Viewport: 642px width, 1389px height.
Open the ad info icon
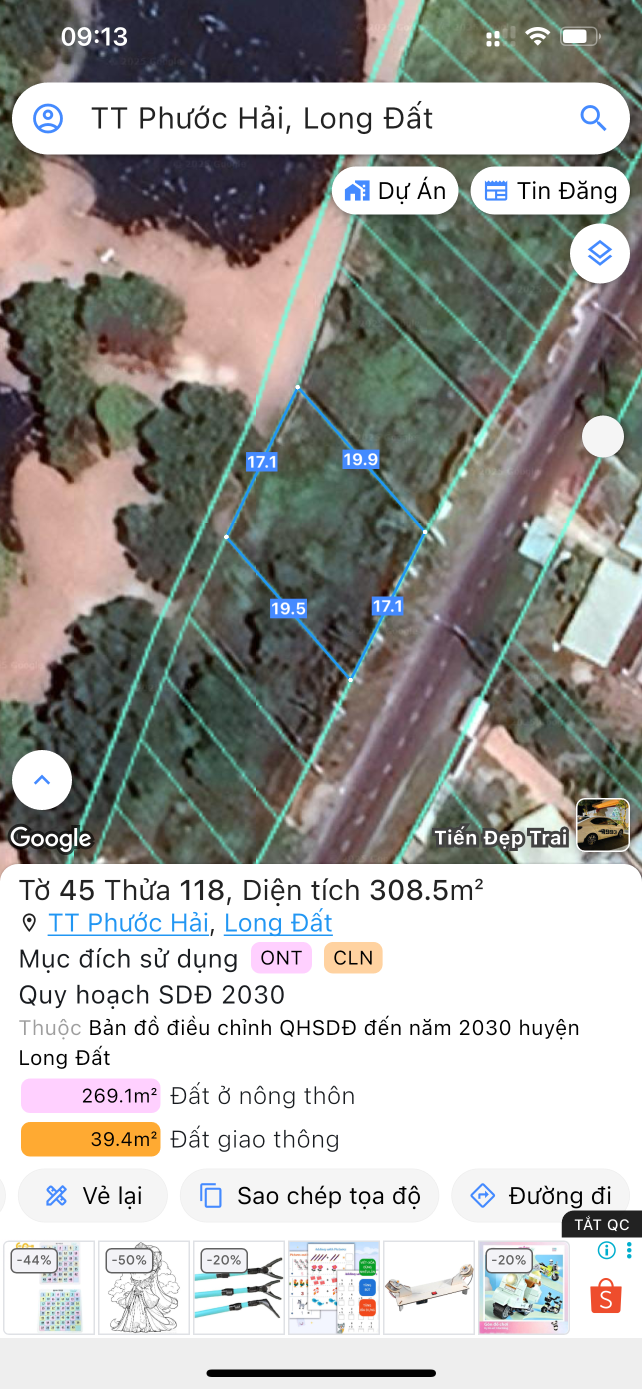click(x=606, y=1250)
